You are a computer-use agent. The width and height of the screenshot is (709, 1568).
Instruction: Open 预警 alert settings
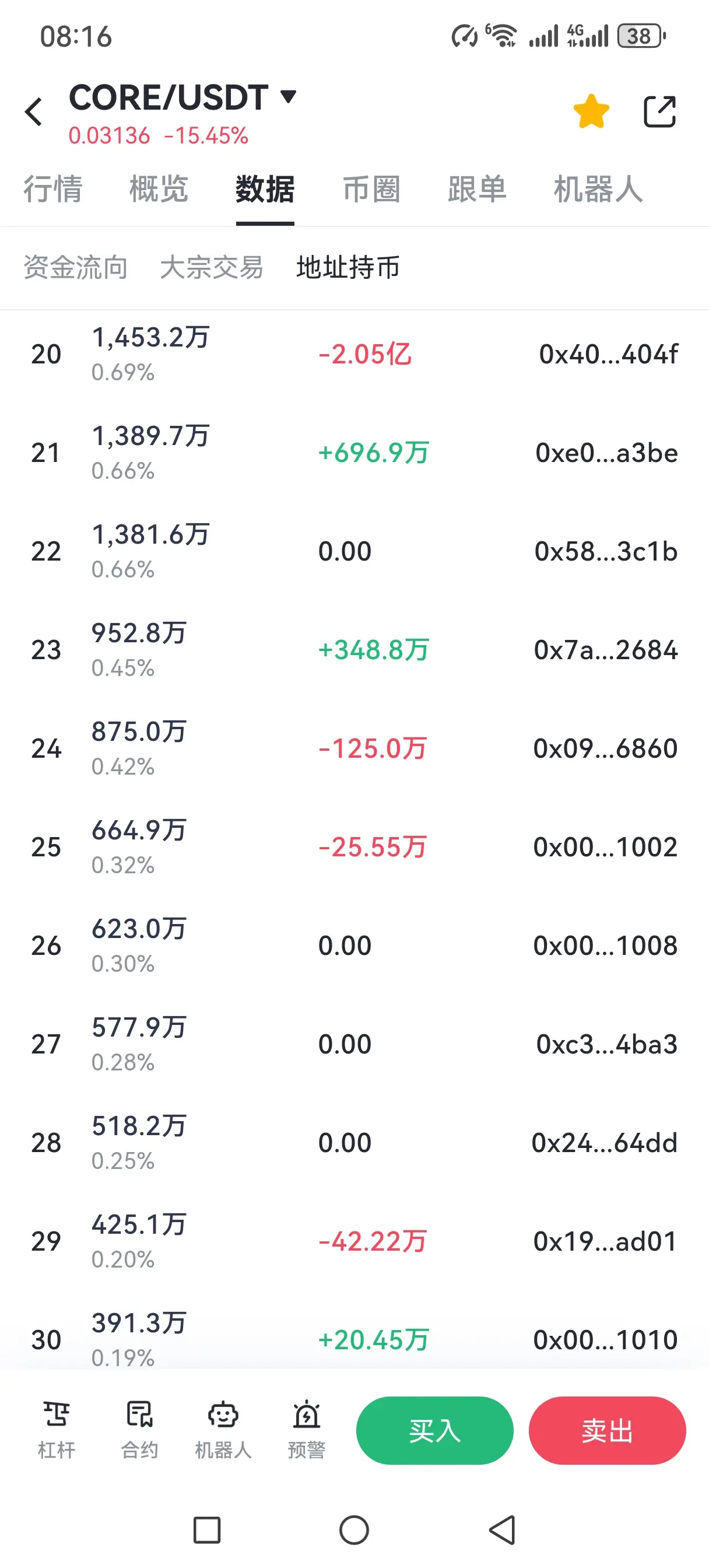click(x=306, y=1430)
